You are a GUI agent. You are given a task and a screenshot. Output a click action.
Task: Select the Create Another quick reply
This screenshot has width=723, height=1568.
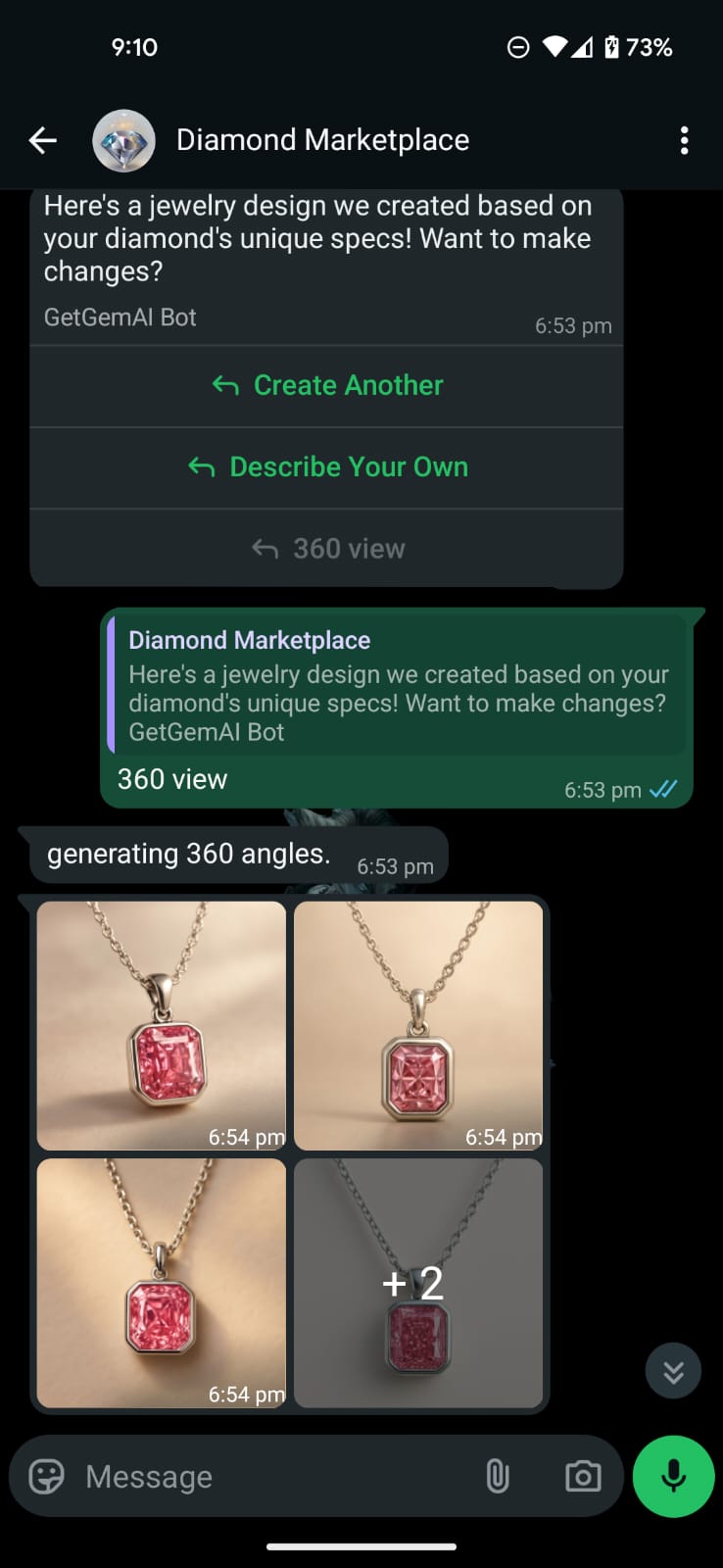pos(326,385)
